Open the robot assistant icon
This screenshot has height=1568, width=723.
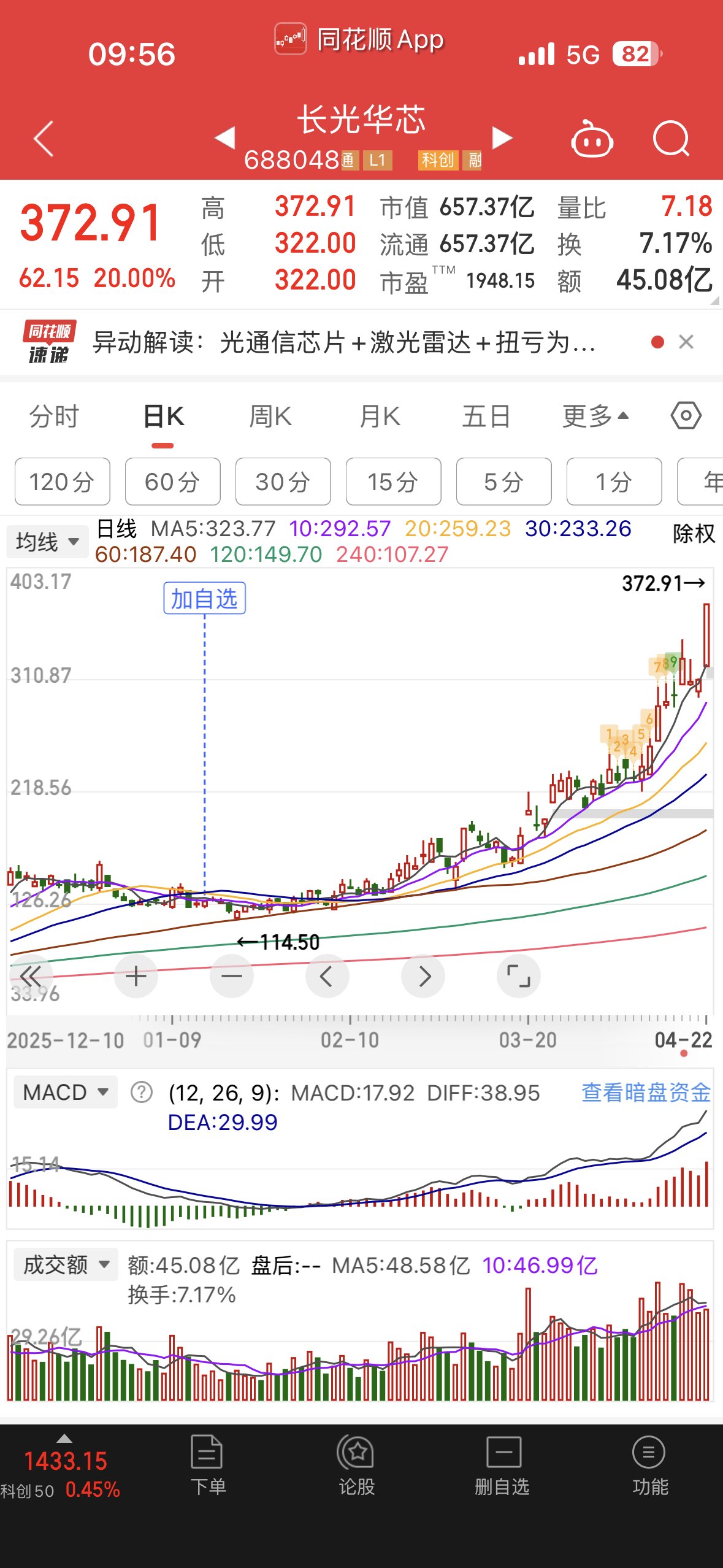tap(592, 140)
